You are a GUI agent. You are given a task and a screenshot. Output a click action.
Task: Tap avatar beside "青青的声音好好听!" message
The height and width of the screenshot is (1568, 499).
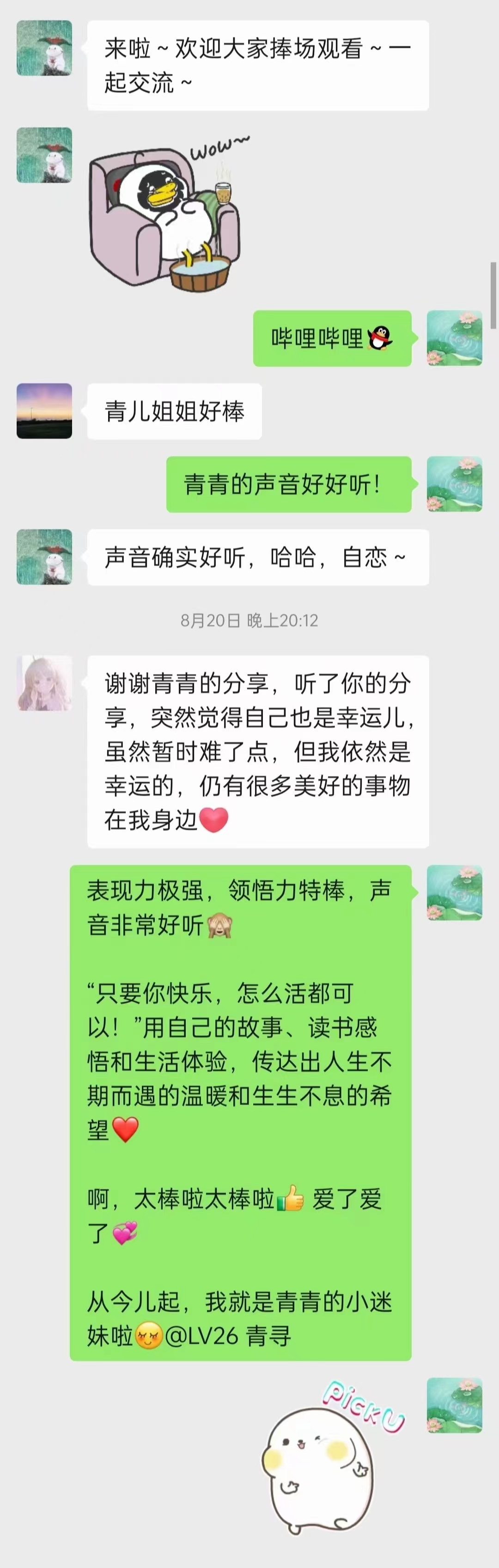point(454,484)
